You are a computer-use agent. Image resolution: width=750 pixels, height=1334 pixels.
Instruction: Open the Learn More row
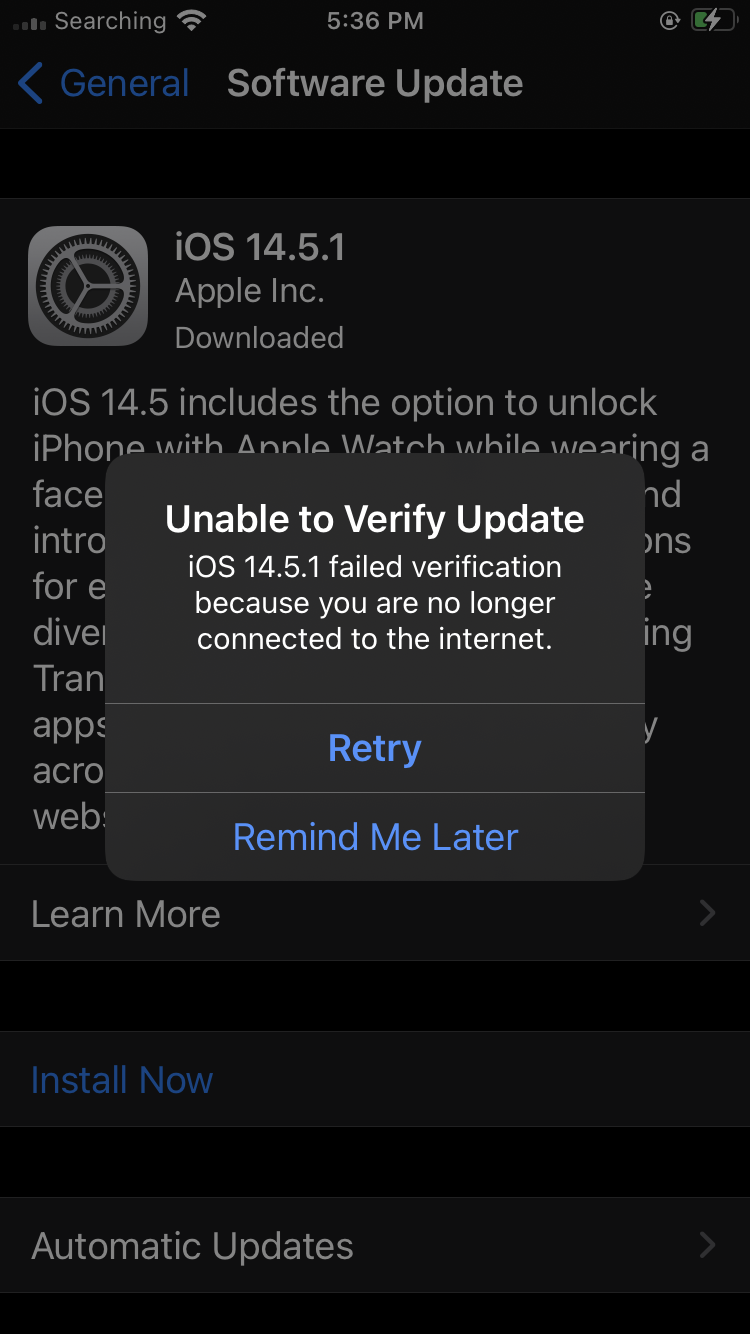tap(375, 913)
